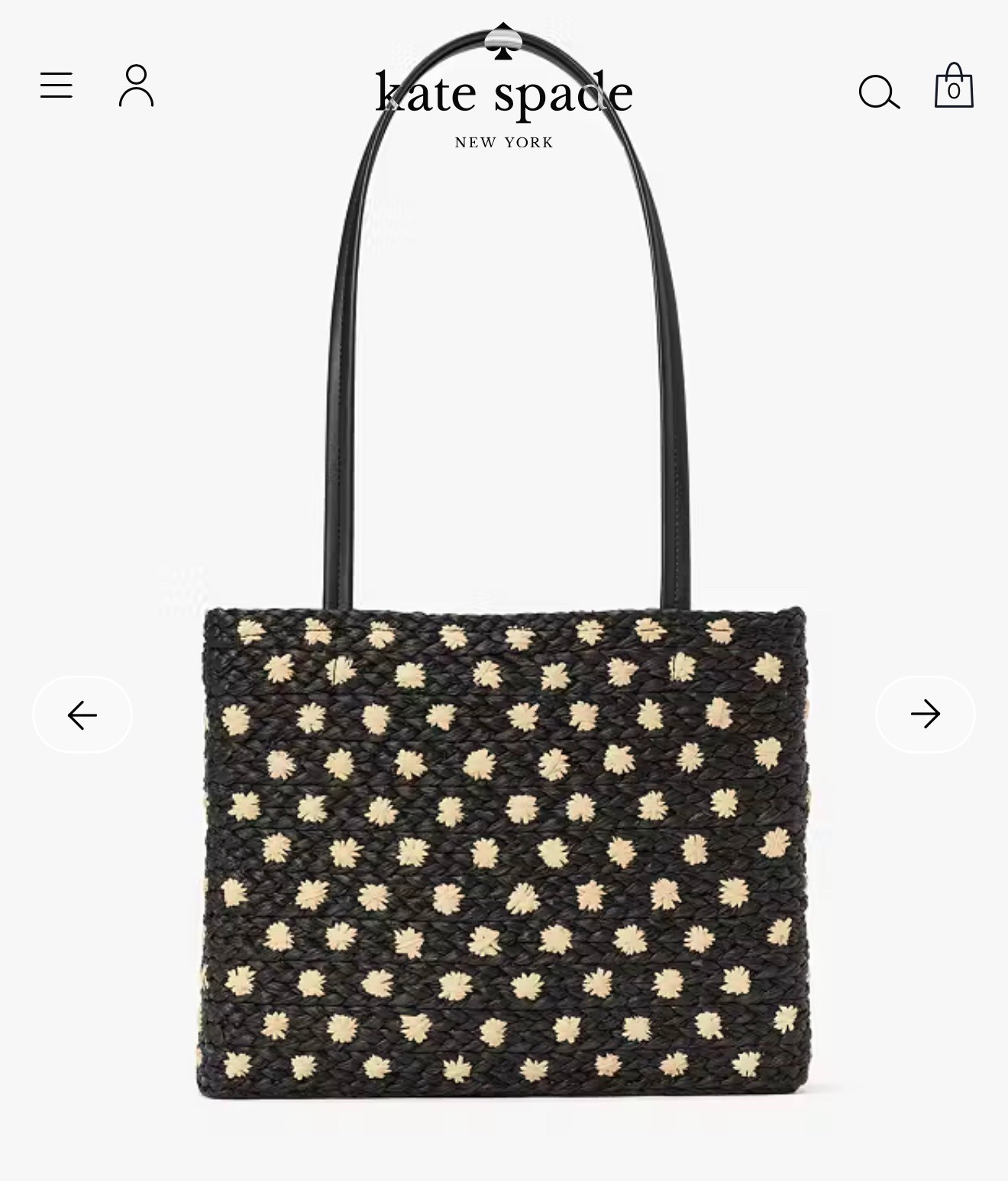
Task: Click the shopping bag icon showing 0 items
Action: 953,89
